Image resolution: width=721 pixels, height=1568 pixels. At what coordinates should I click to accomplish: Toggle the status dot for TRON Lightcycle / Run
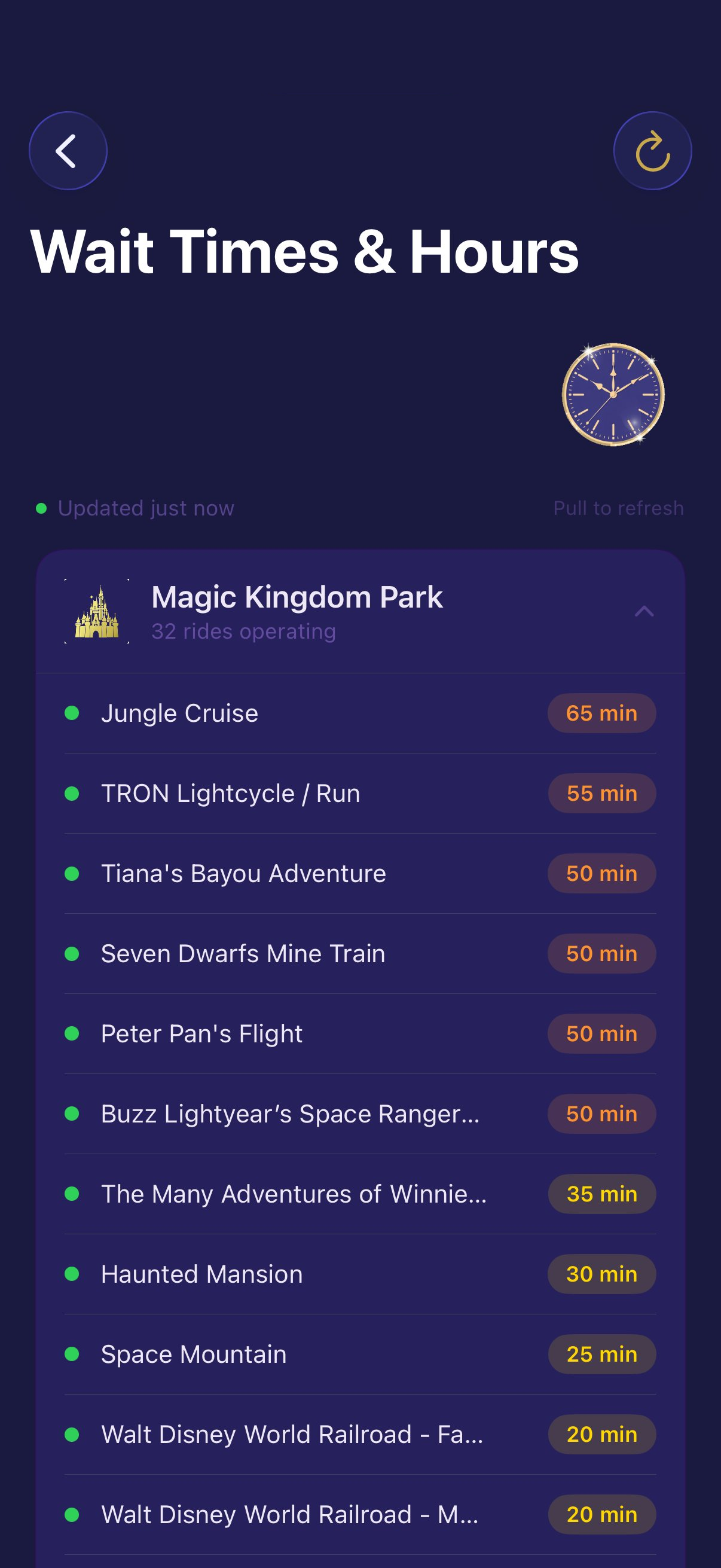click(73, 793)
